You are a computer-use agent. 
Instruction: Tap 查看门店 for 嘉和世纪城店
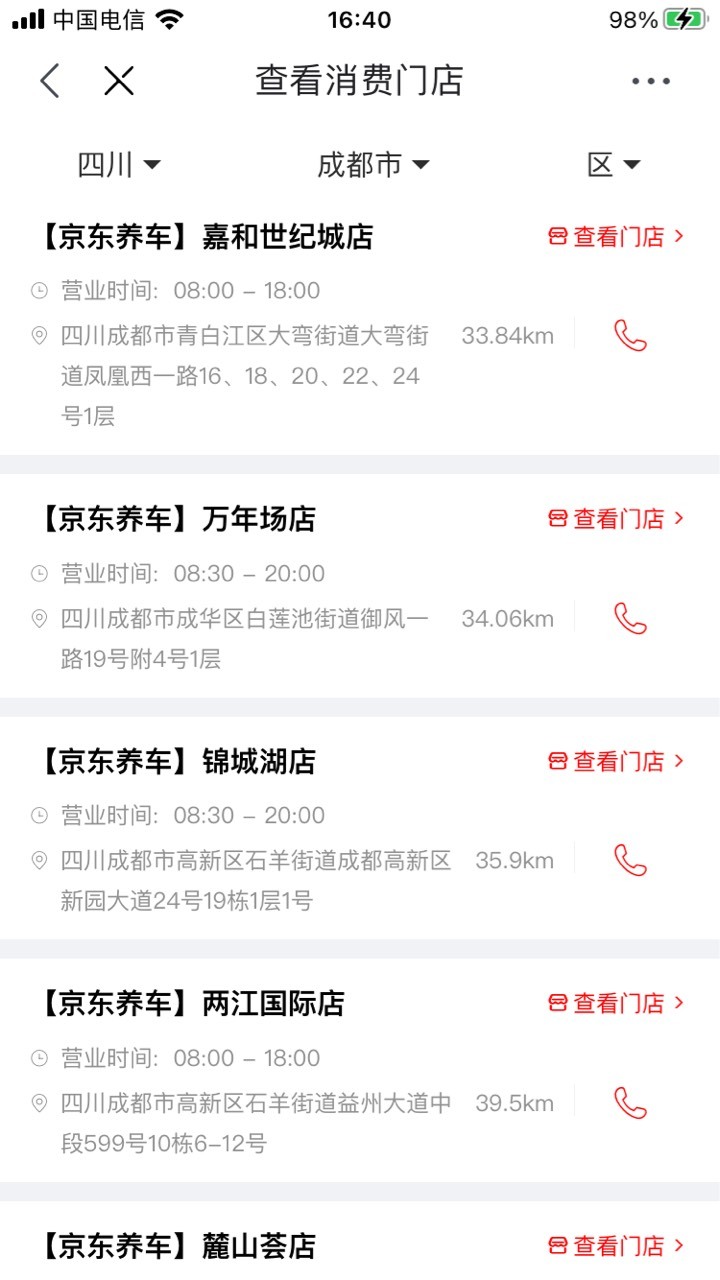[x=616, y=237]
